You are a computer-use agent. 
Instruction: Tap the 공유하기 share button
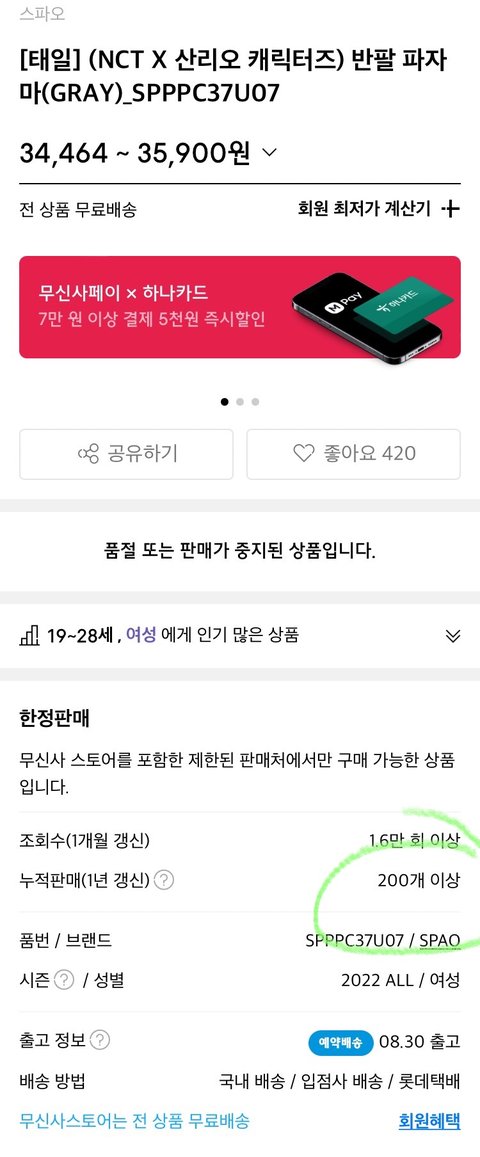coord(126,454)
